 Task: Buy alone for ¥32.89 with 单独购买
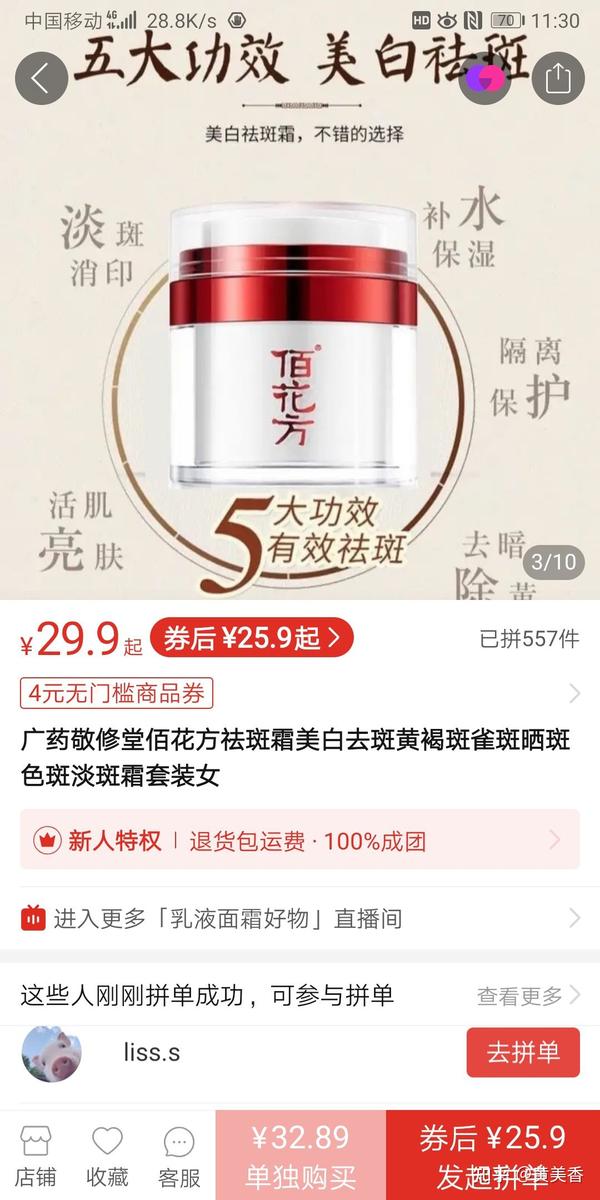[x=300, y=1155]
